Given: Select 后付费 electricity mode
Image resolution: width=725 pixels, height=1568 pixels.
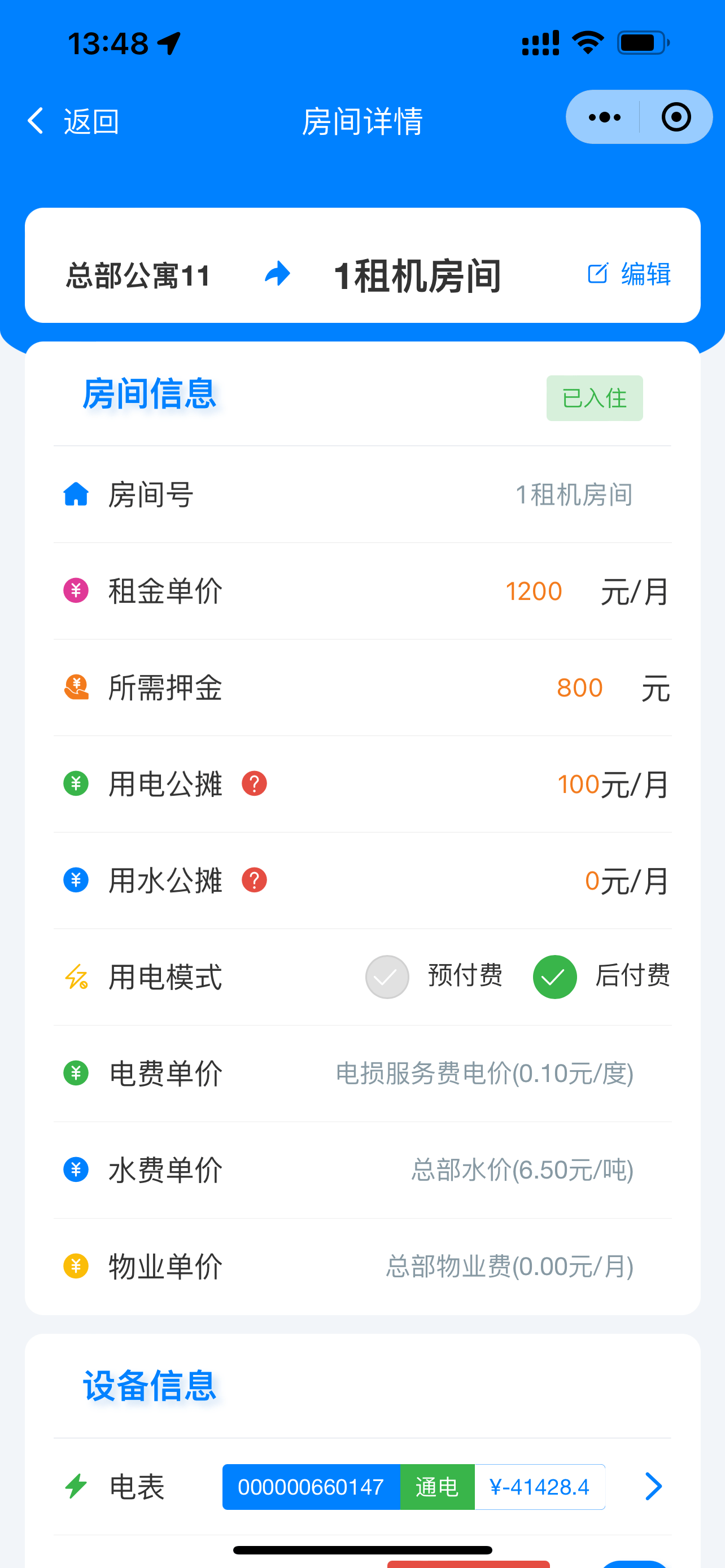Looking at the screenshot, I should coord(601,976).
